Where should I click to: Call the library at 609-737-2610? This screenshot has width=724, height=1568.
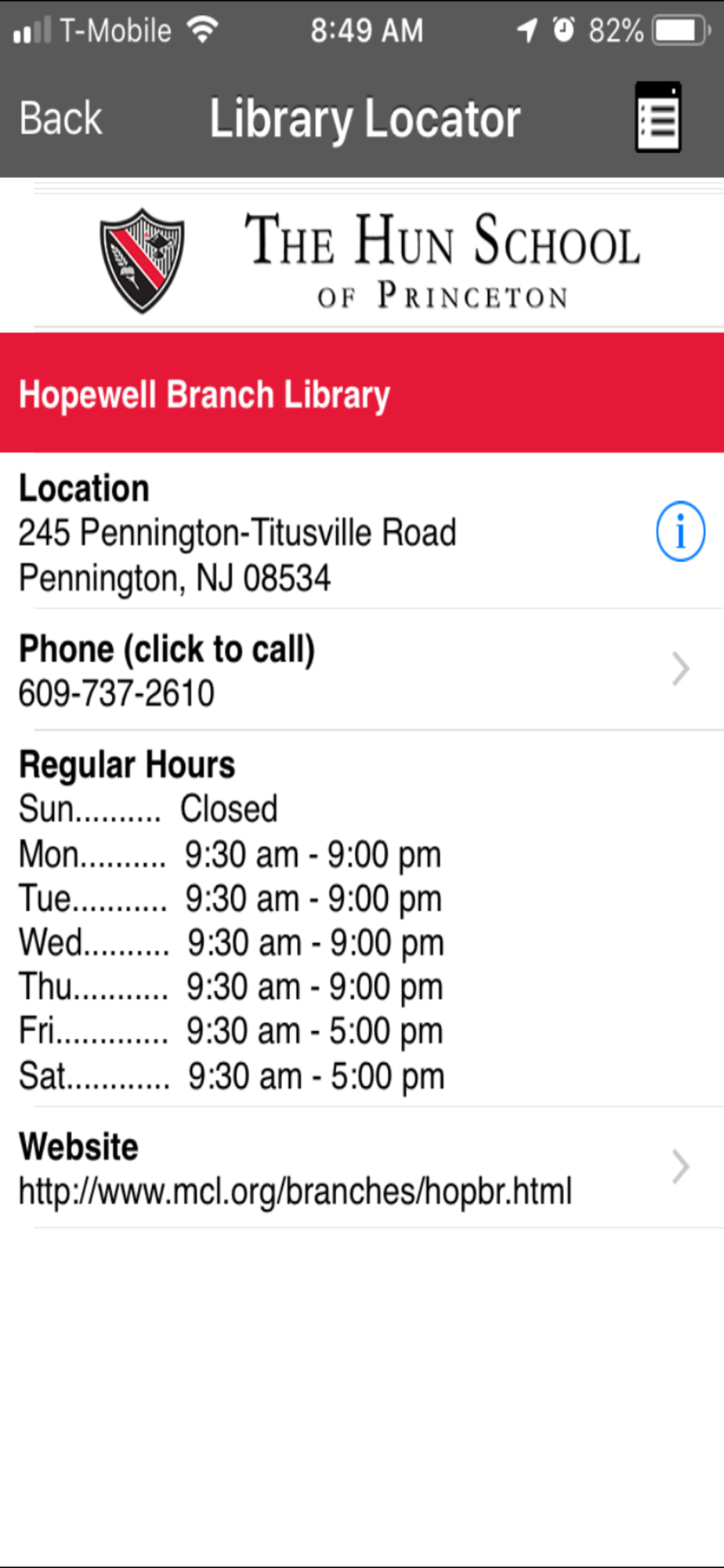(x=362, y=670)
